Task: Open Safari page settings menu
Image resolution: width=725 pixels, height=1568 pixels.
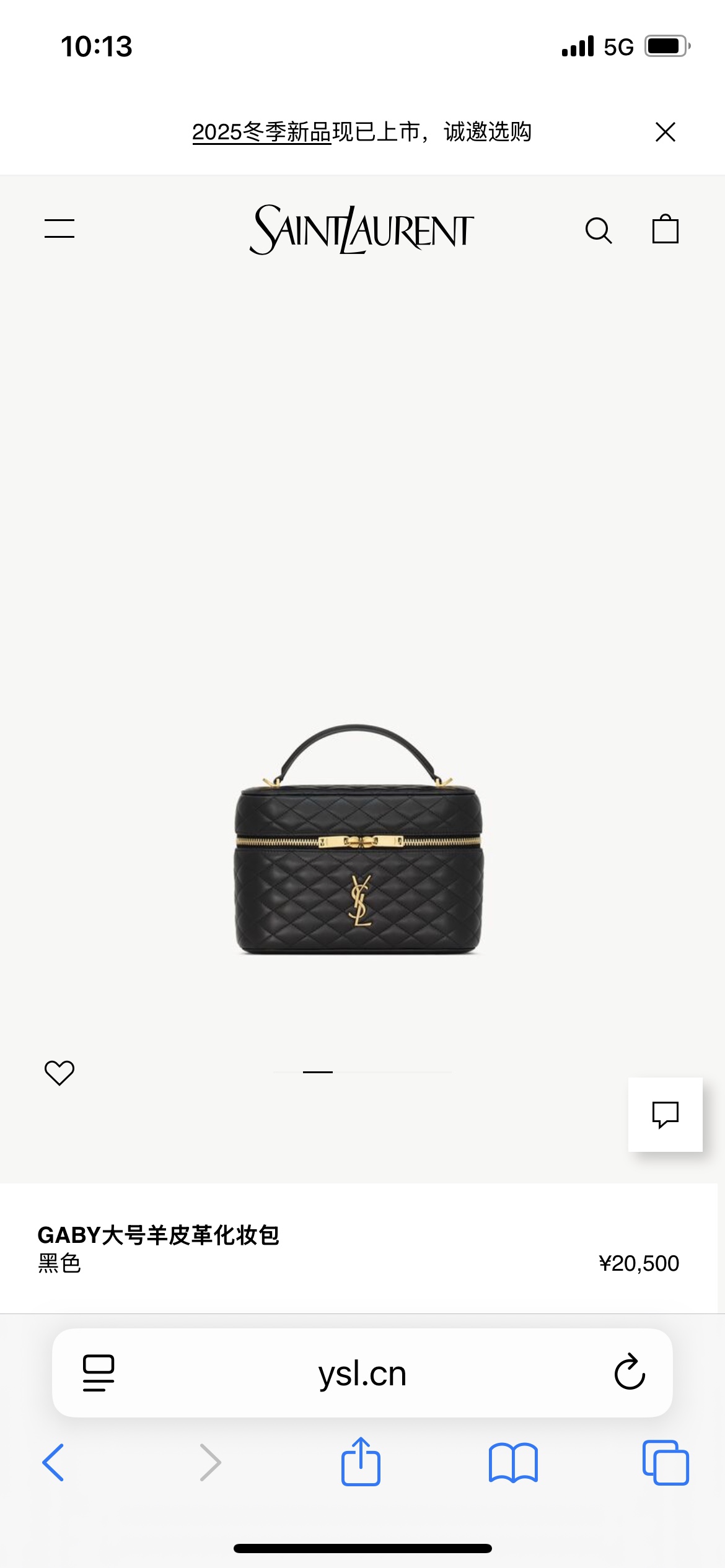Action: (99, 1373)
